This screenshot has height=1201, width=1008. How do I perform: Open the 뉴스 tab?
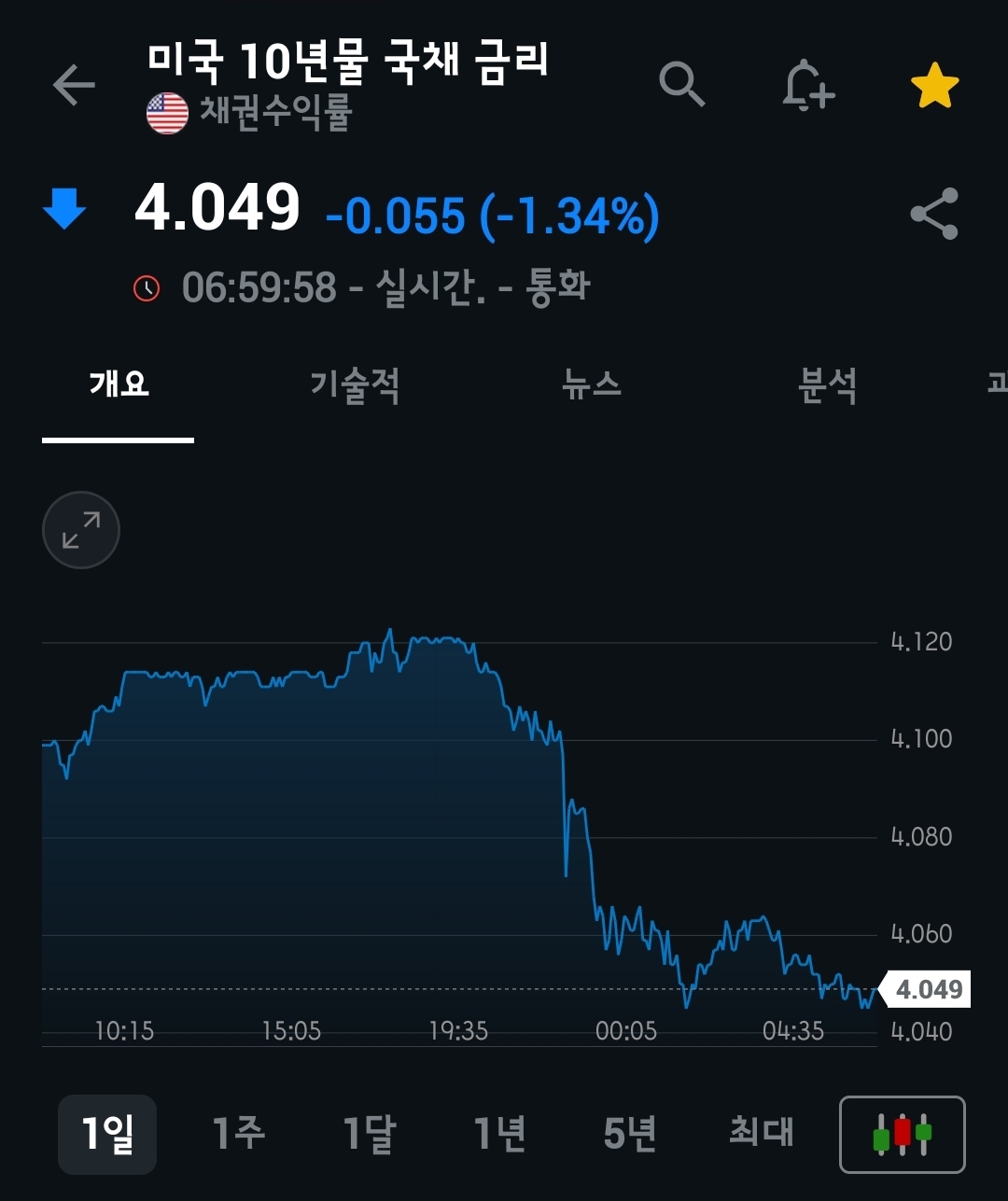[592, 384]
